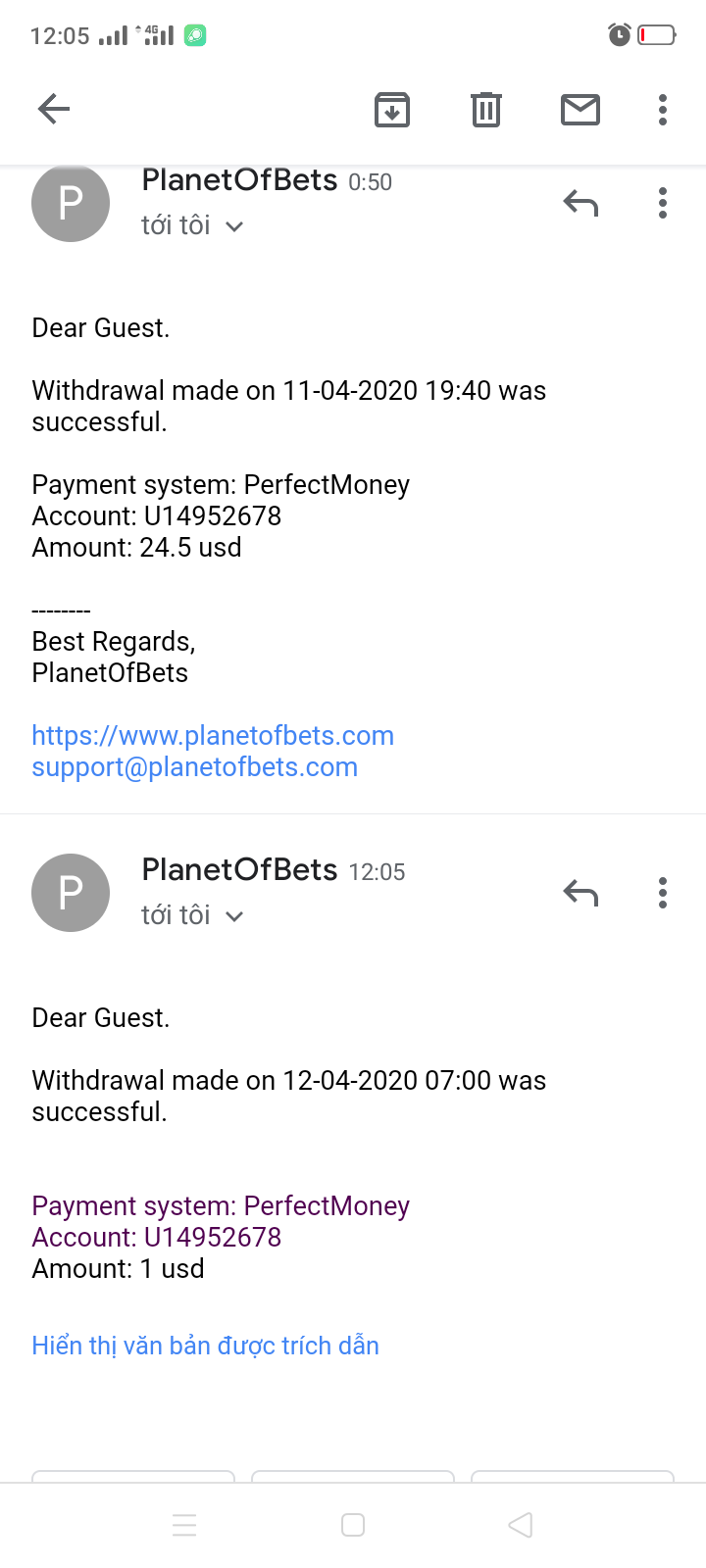The image size is (706, 1568).
Task: Open more options for the 12:05 message
Action: tap(663, 893)
